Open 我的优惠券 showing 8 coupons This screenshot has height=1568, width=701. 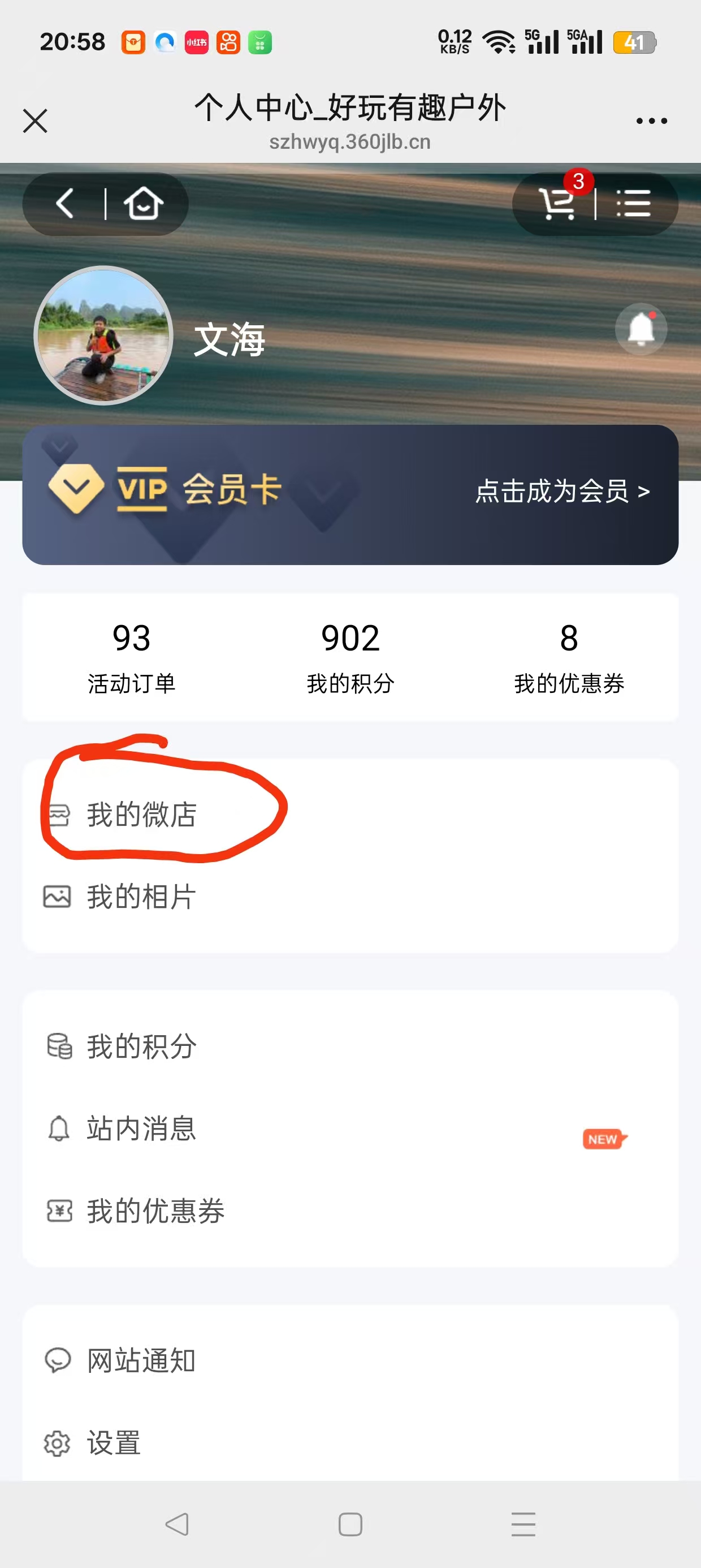(569, 657)
